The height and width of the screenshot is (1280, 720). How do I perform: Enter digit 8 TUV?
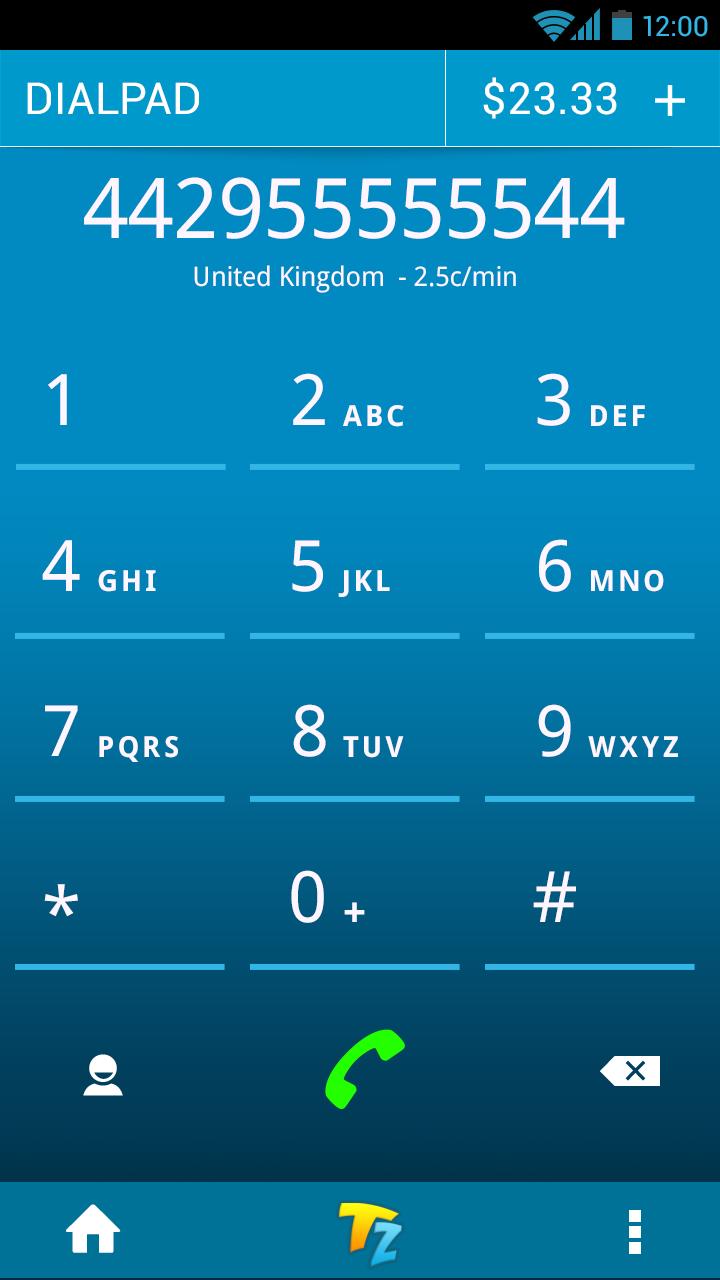point(354,735)
